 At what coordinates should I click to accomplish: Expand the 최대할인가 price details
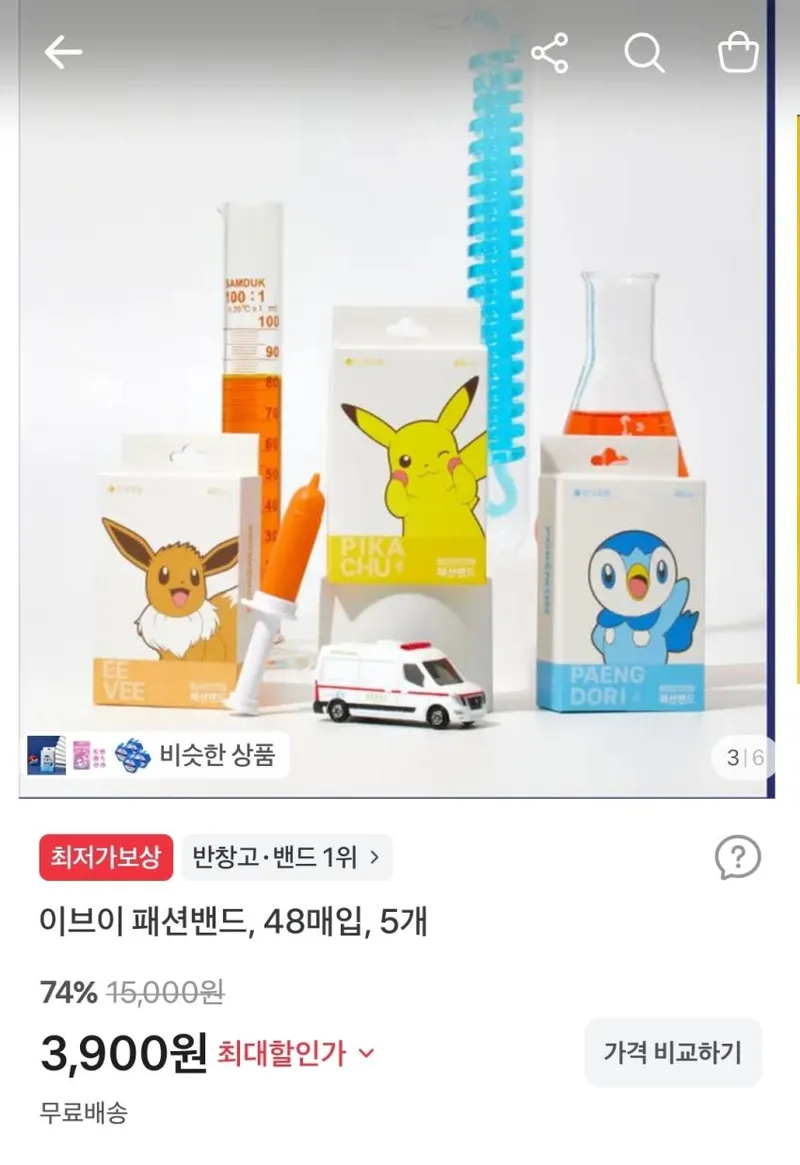pos(296,1053)
